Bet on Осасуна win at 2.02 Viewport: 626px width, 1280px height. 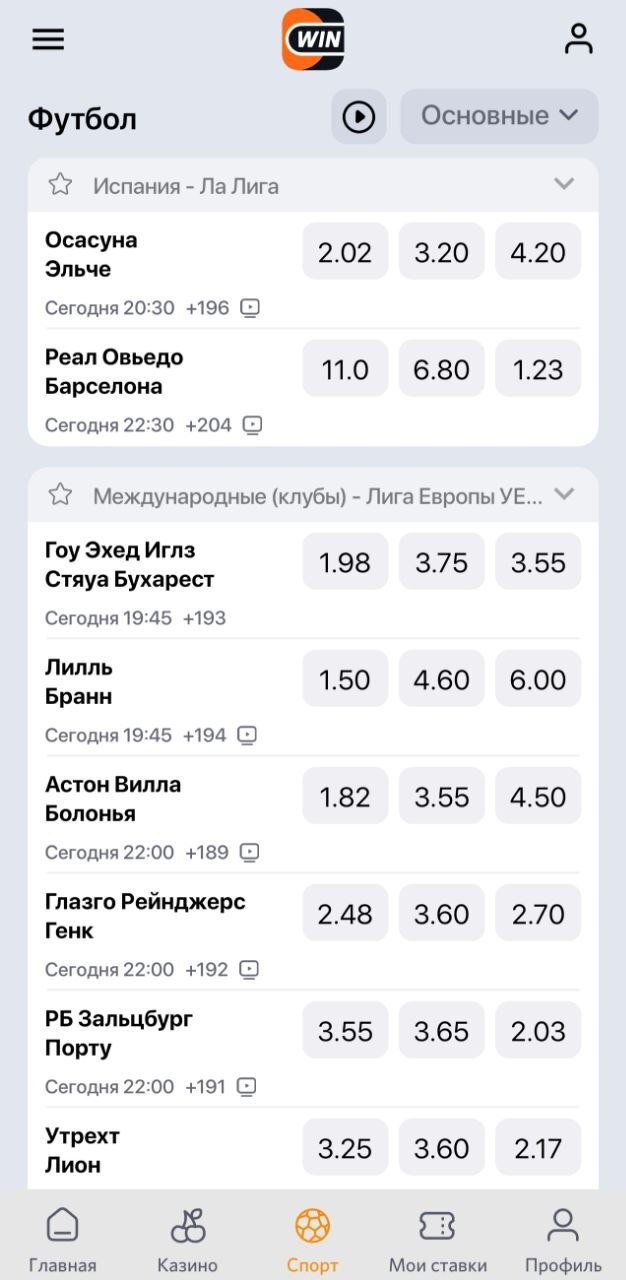(x=345, y=252)
